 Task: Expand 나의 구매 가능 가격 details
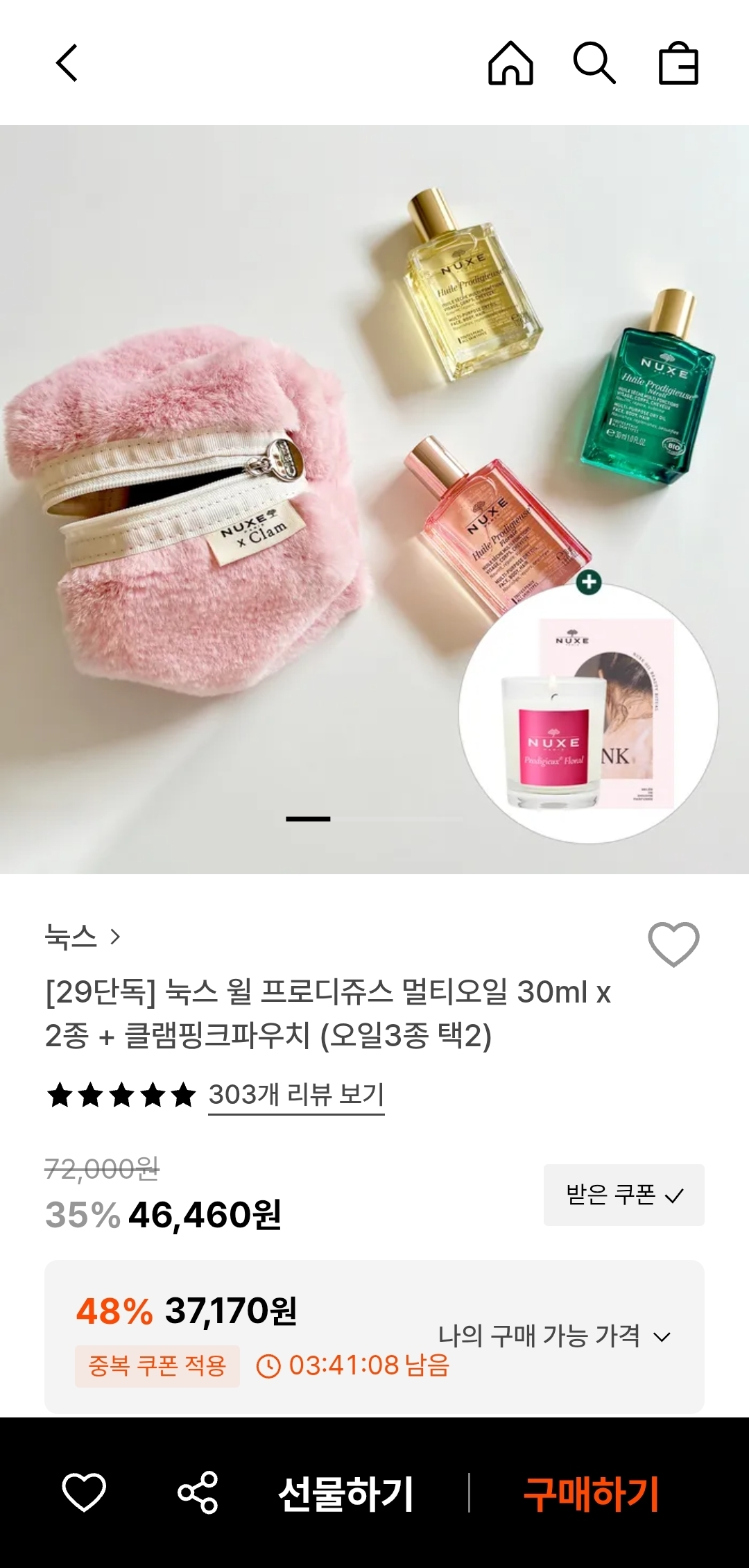(554, 1336)
